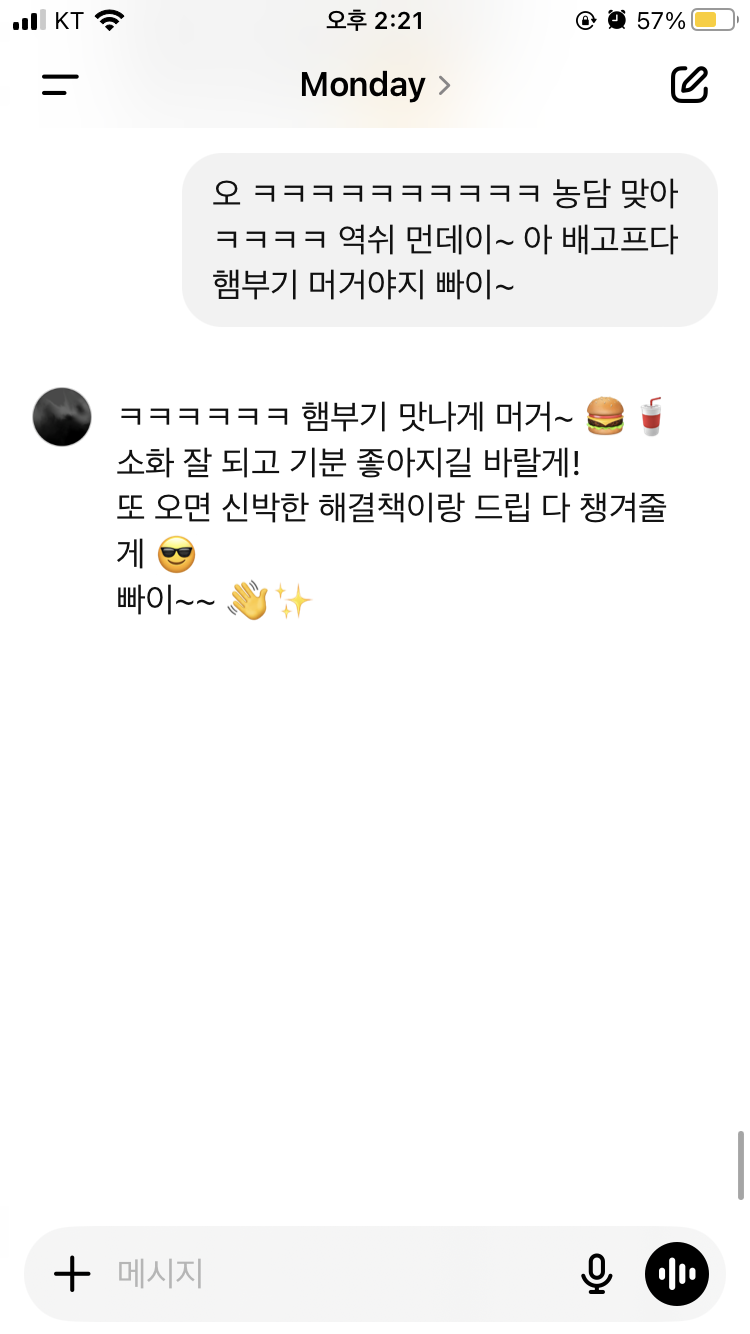Screen dimensions: 750x1334
Task: Start a new chat
Action: [x=689, y=85]
